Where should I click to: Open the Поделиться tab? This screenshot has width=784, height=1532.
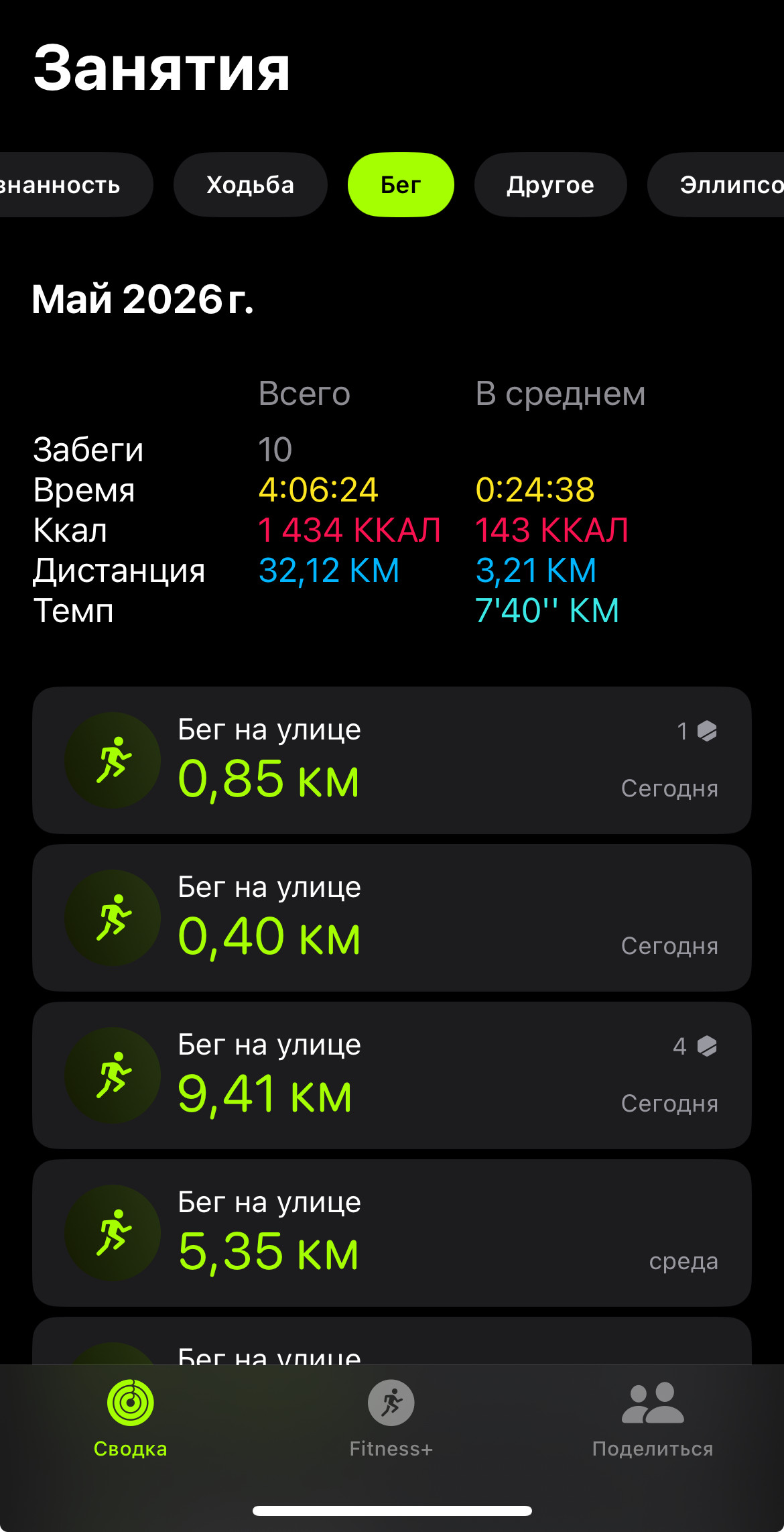click(653, 1419)
